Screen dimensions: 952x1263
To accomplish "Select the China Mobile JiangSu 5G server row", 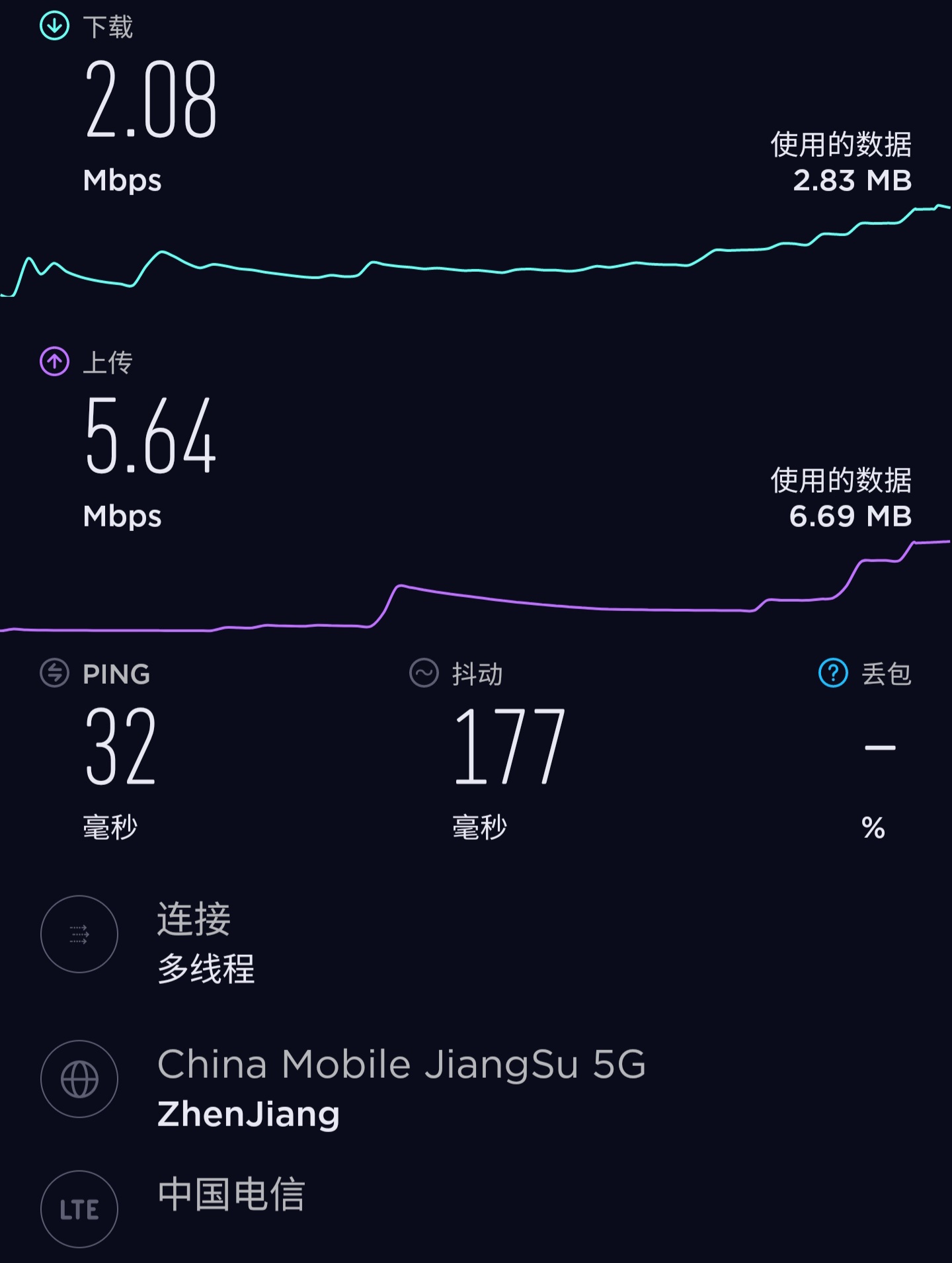I will (401, 1088).
